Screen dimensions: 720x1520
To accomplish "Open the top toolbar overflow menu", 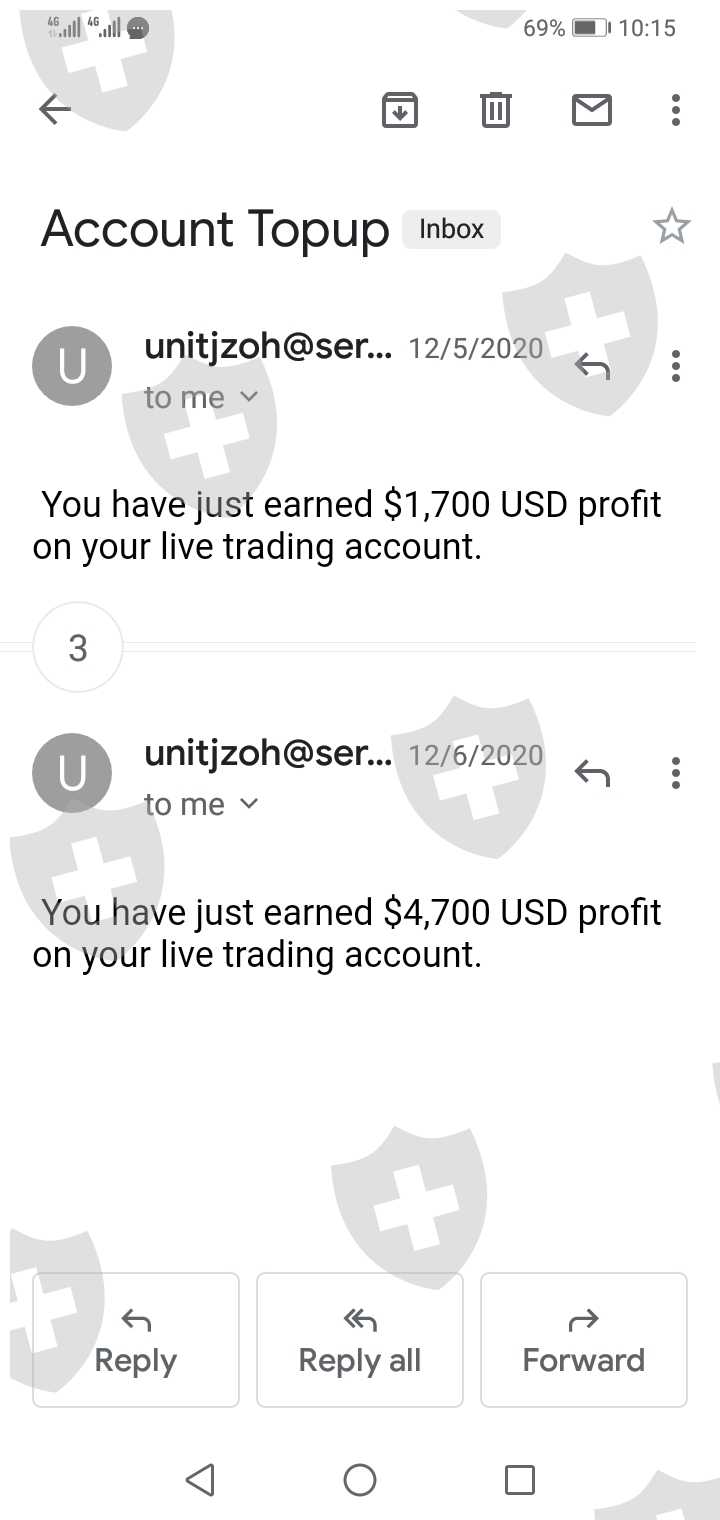I will click(x=676, y=109).
